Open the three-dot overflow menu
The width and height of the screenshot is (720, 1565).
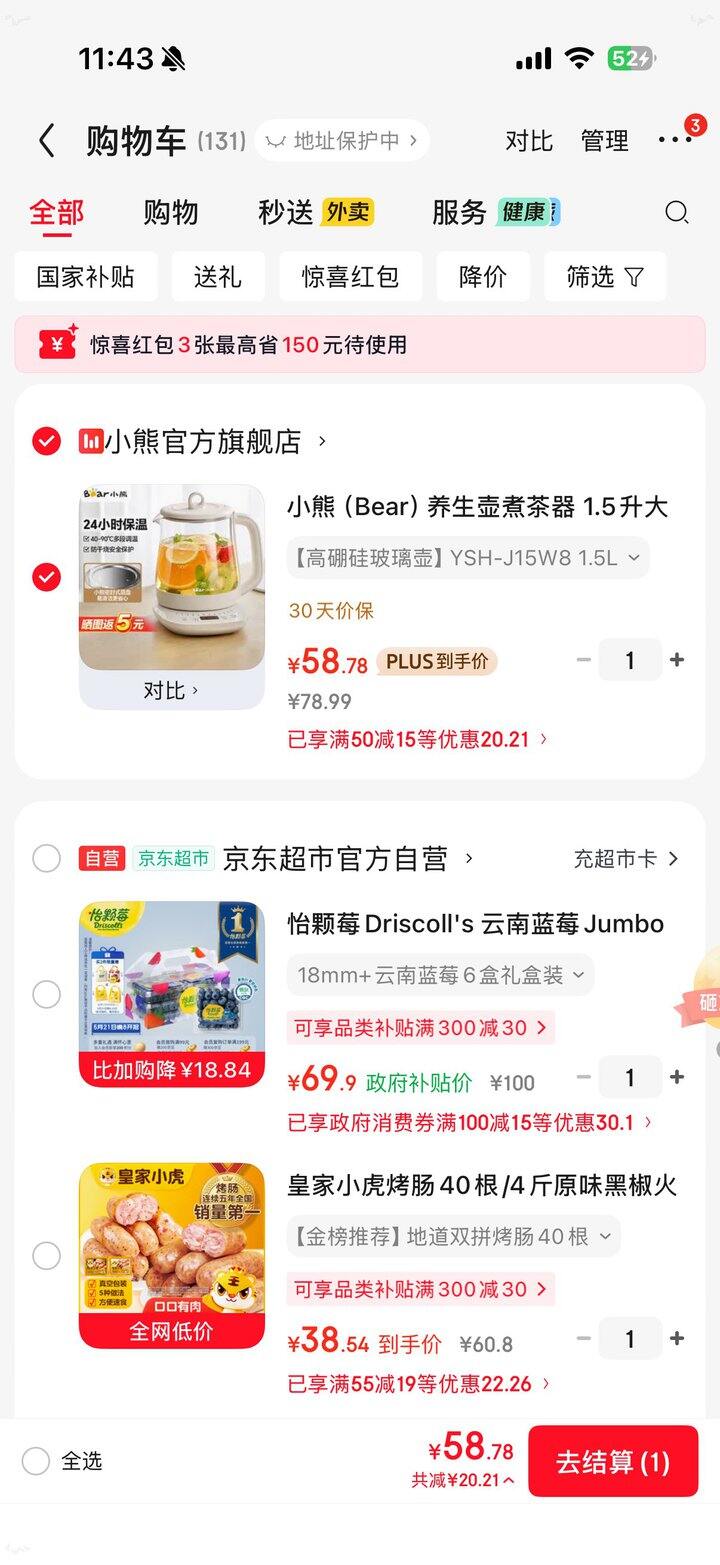pos(675,141)
